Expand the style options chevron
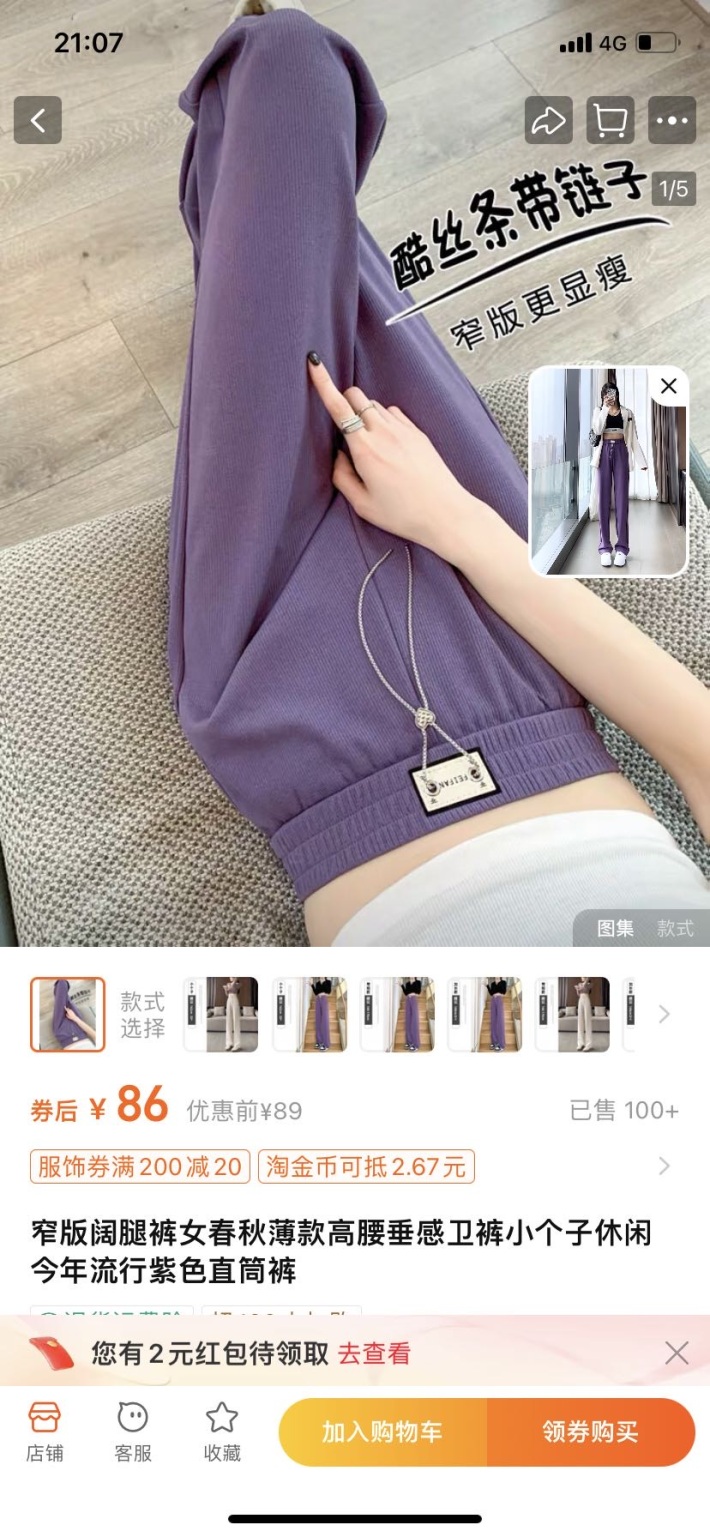This screenshot has width=710, height=1537. tap(664, 1014)
